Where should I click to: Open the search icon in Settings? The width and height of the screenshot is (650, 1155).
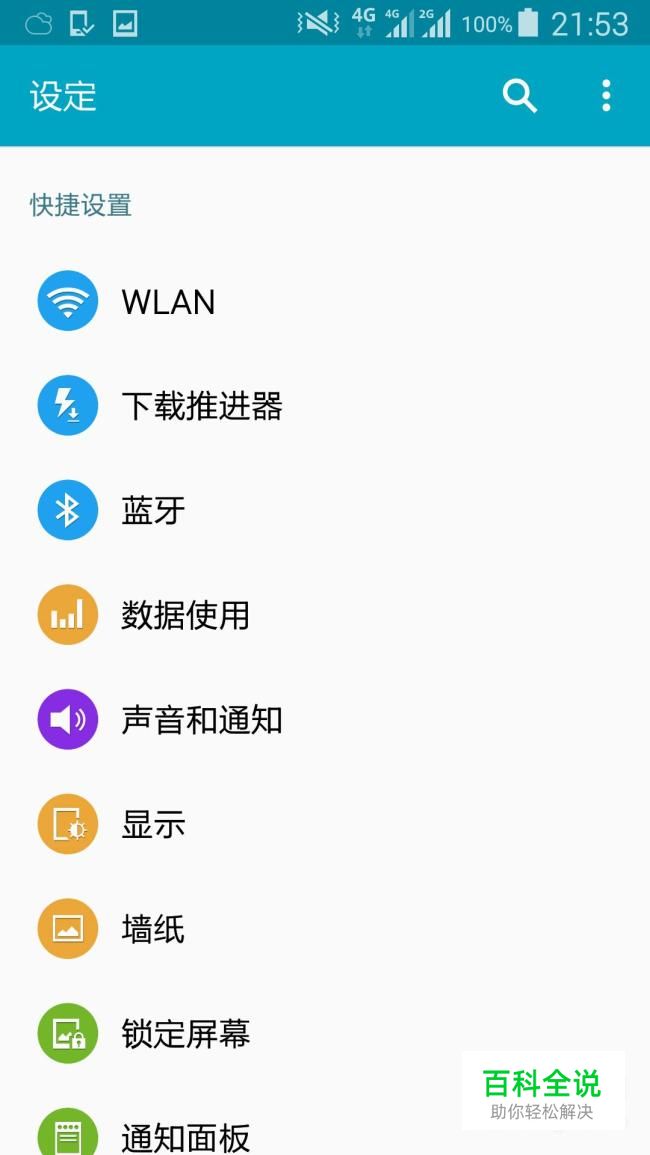click(x=519, y=96)
